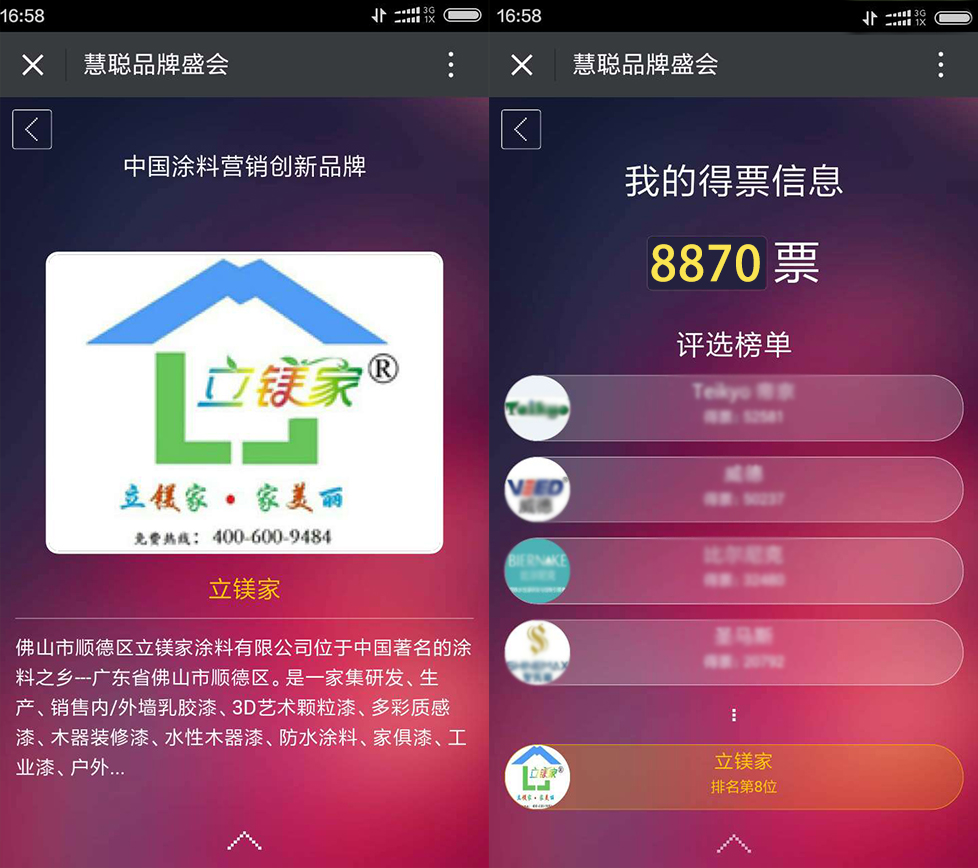Open the 圣马斯 entry in the ranking
This screenshot has height=868, width=978.
[x=735, y=652]
